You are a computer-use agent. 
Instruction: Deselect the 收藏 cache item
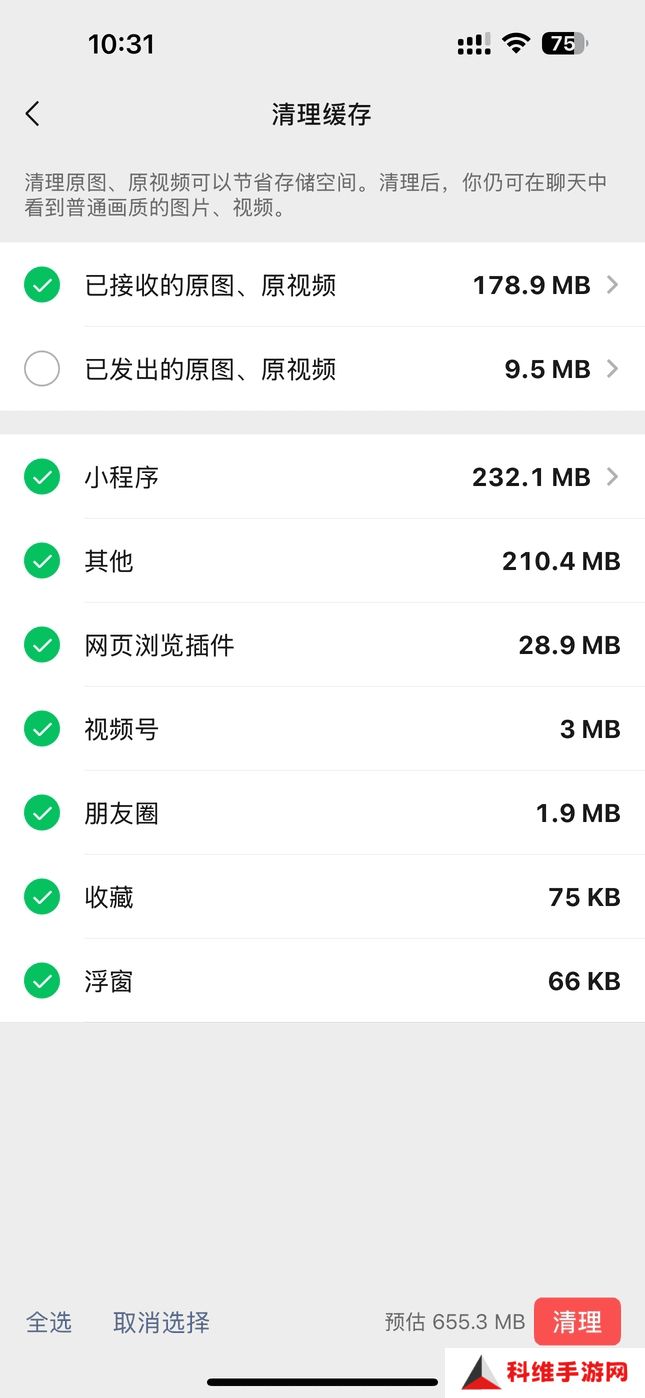(x=42, y=897)
